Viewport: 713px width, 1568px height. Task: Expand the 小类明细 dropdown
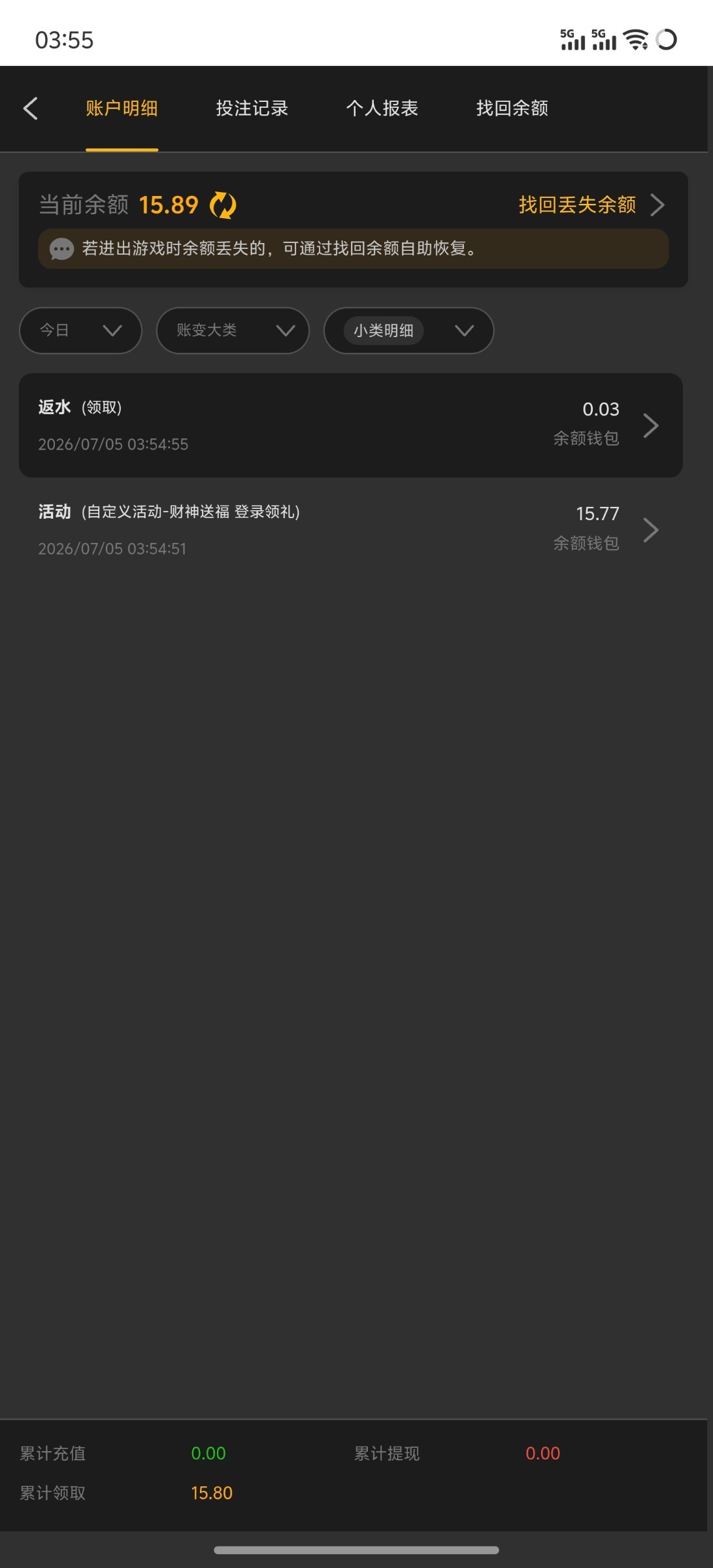409,331
